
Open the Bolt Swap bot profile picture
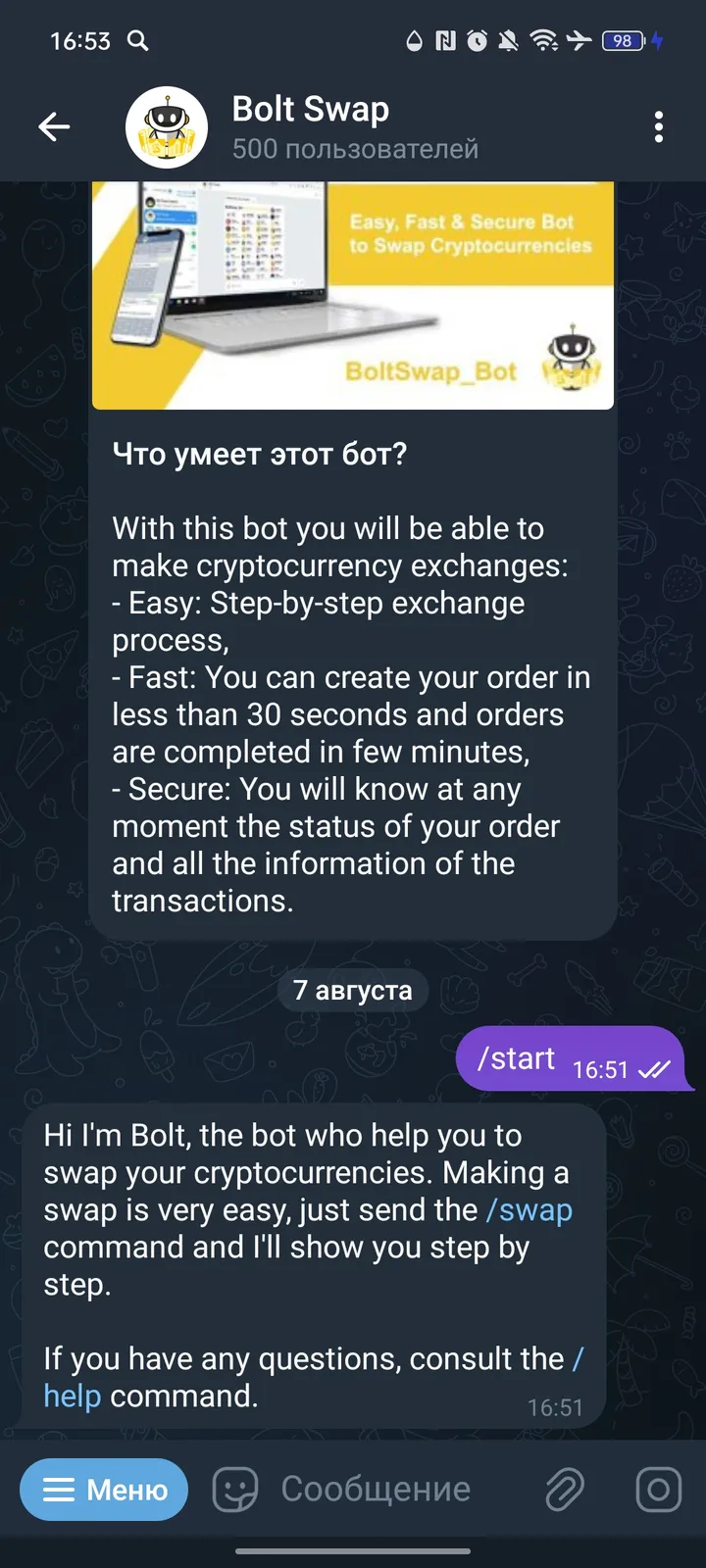click(x=166, y=126)
